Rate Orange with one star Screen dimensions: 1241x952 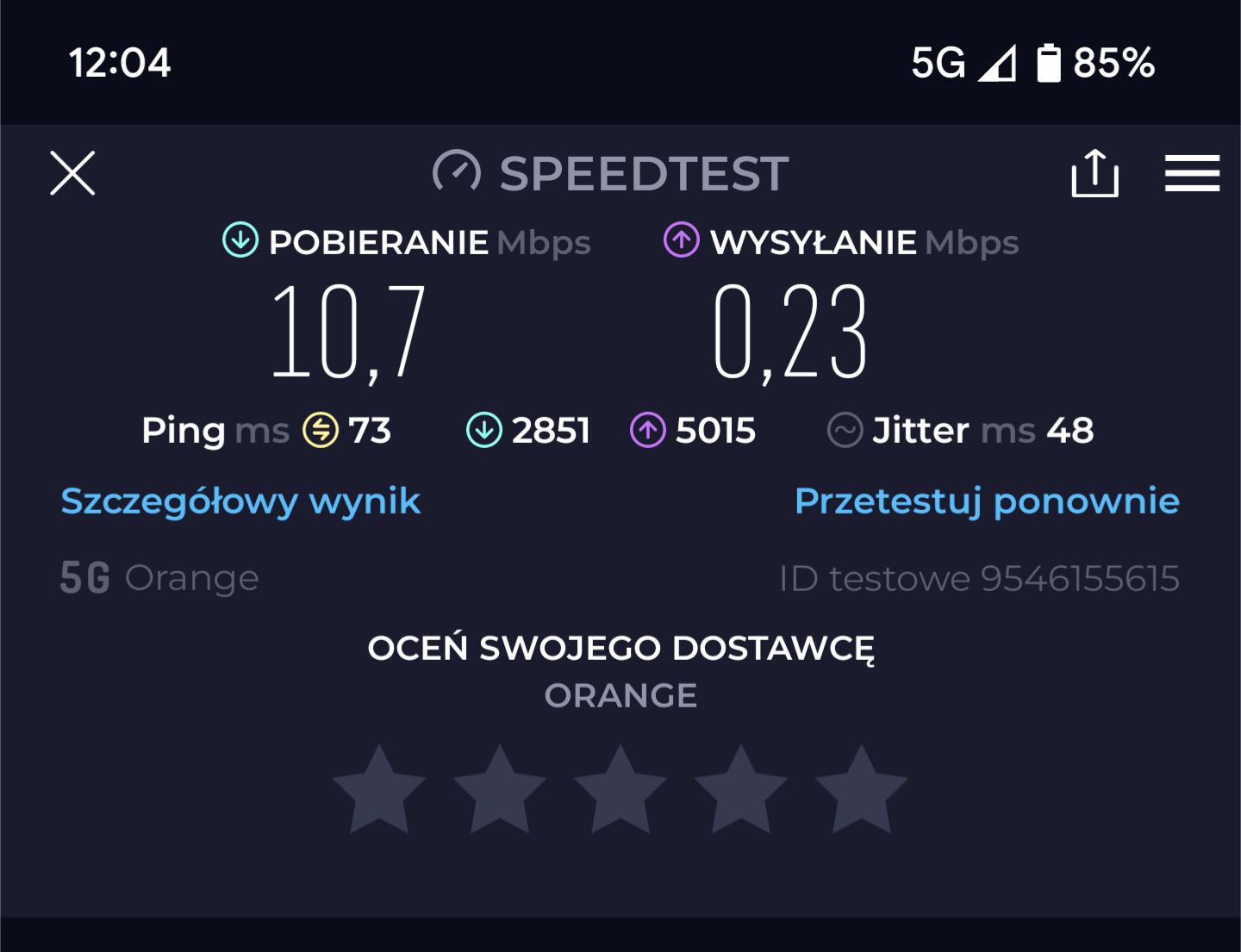tap(379, 791)
